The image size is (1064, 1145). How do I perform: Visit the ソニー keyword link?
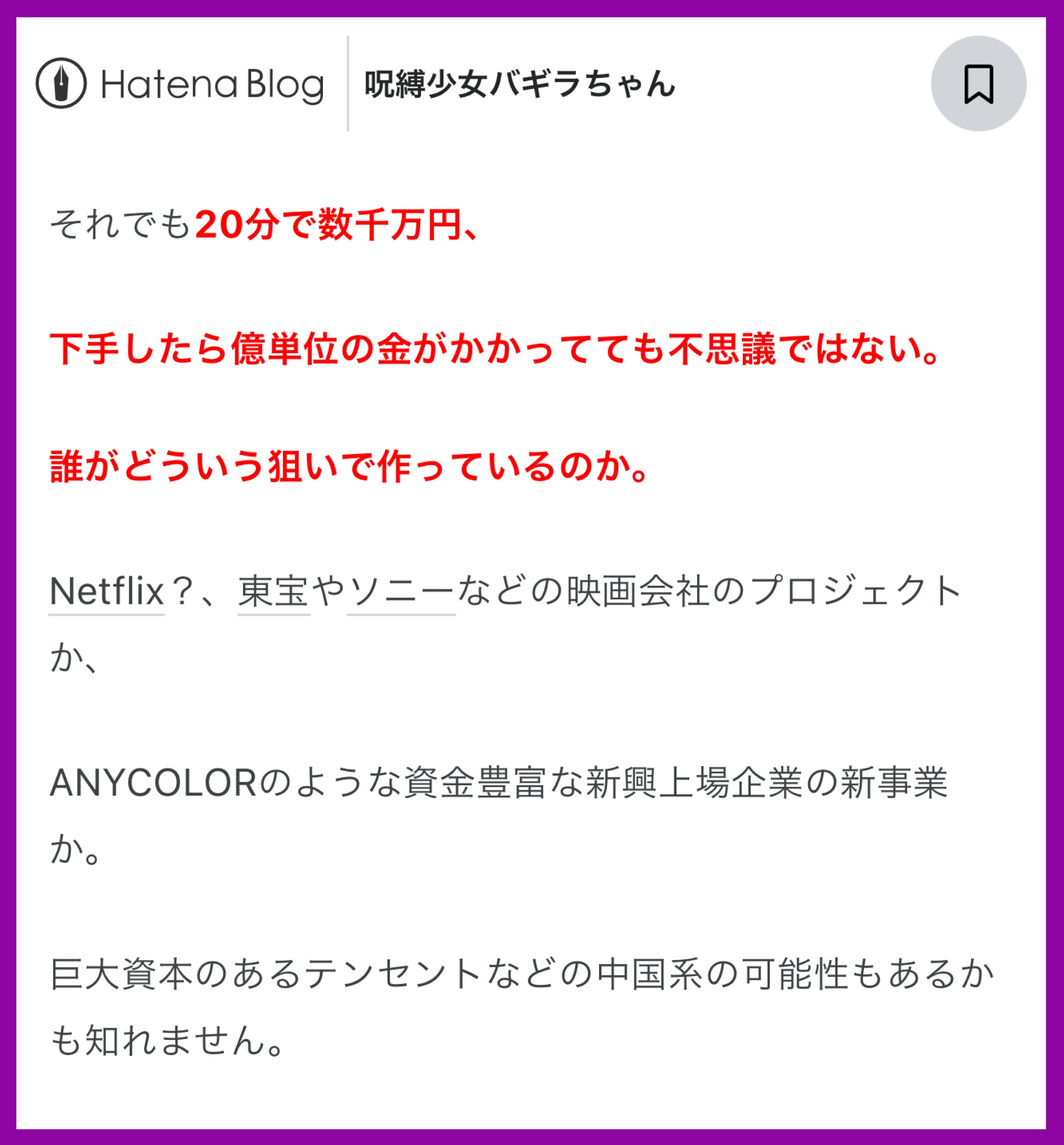402,591
